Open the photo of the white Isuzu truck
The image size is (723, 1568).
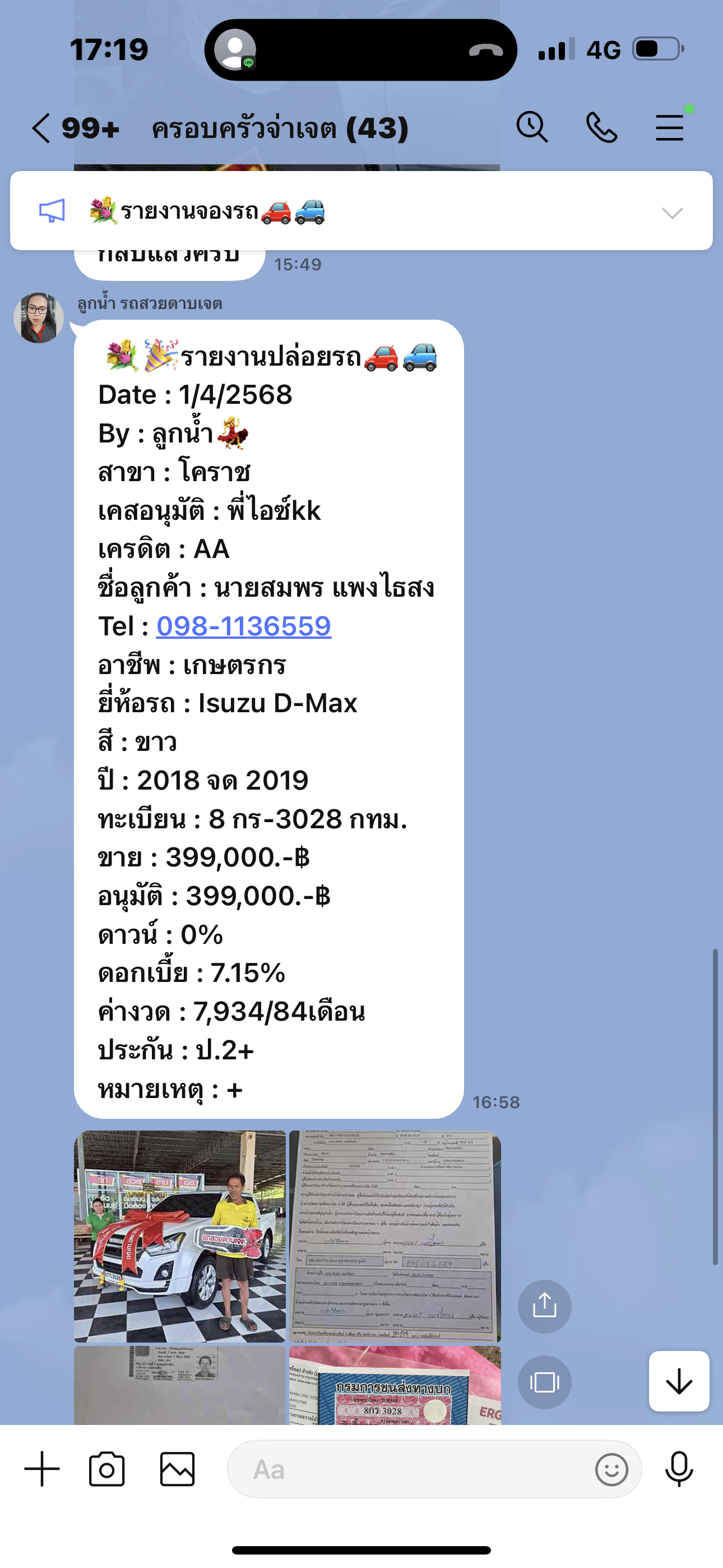[179, 1235]
